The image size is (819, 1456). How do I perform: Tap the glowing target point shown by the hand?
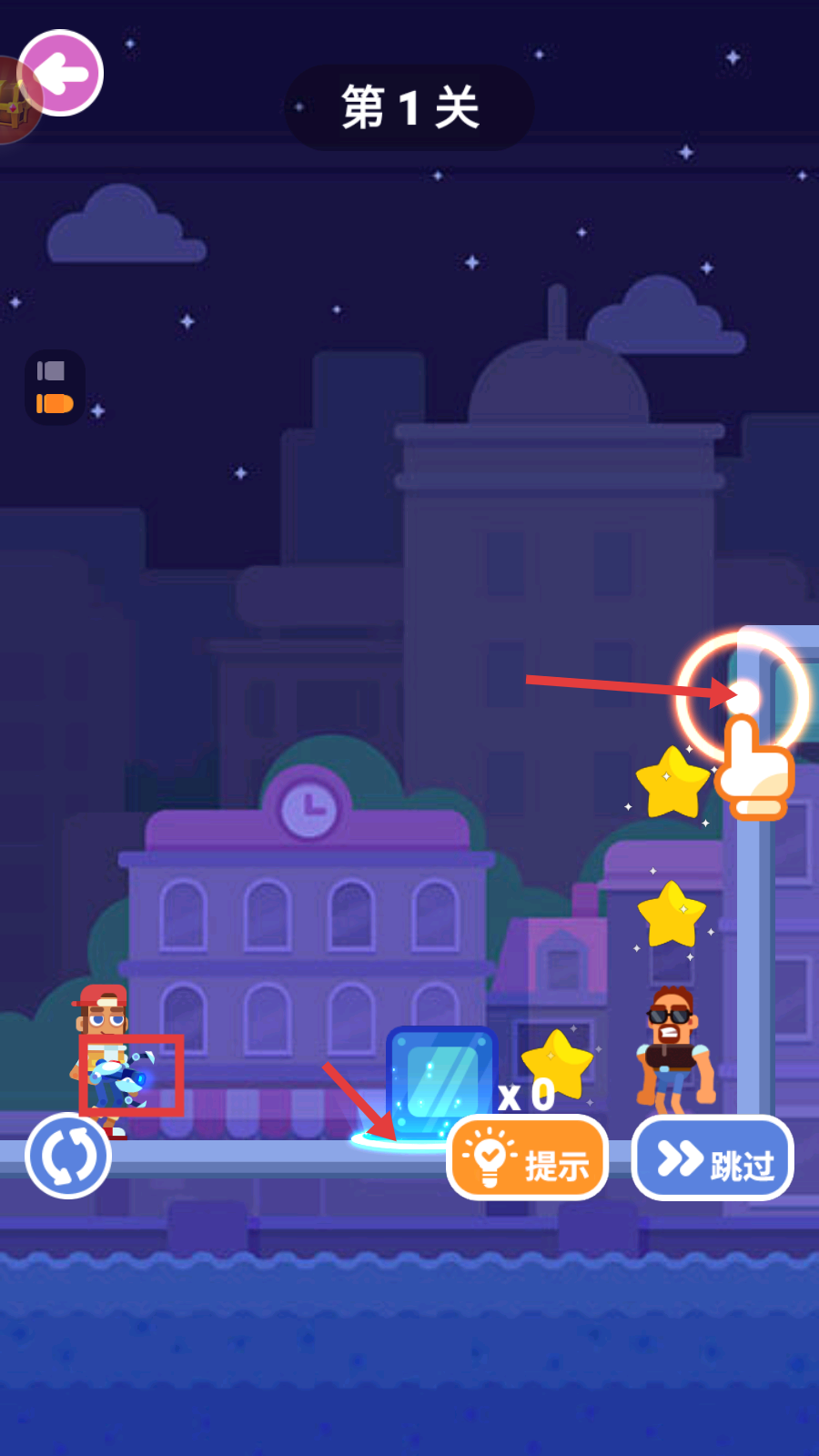(744, 696)
